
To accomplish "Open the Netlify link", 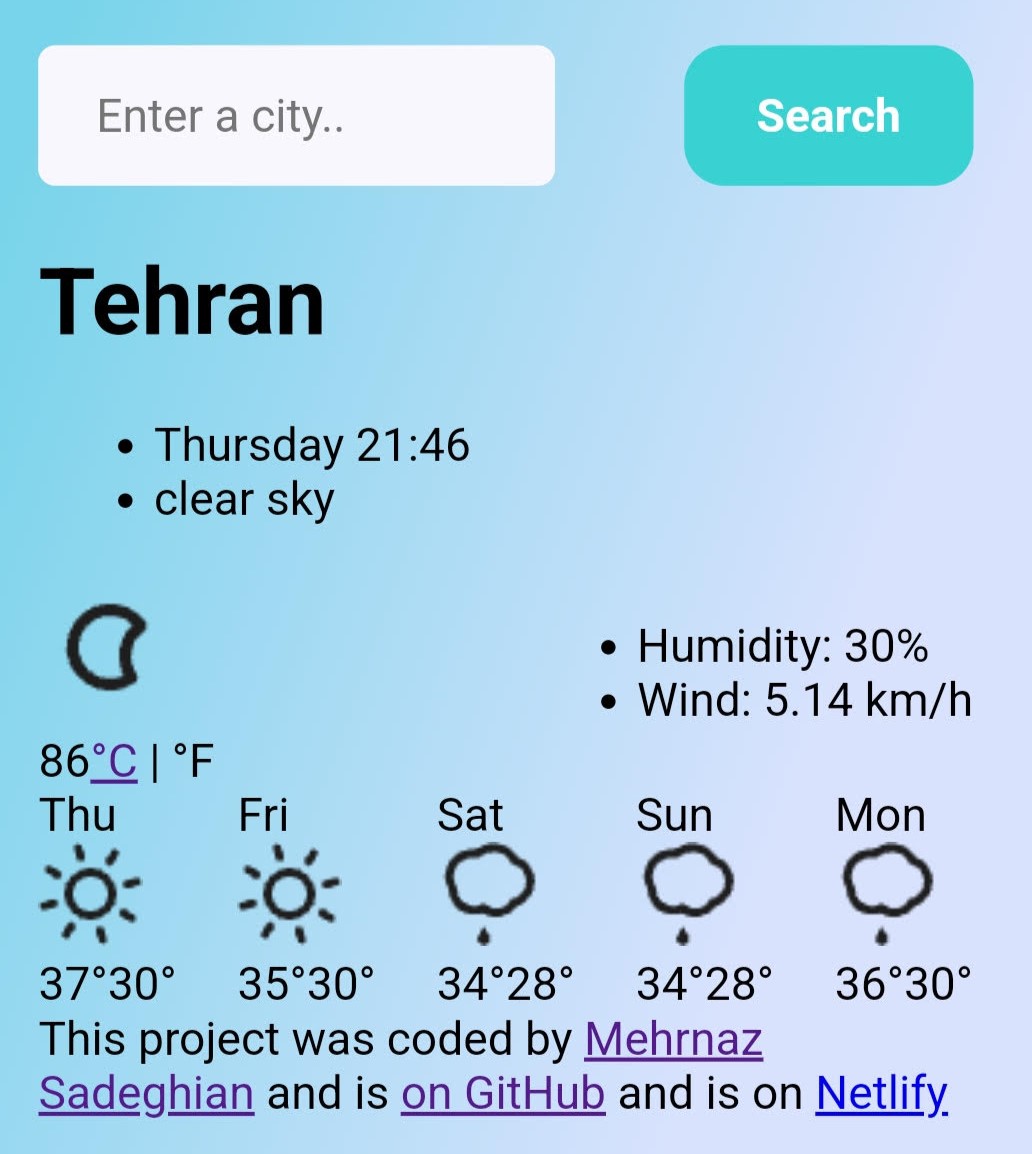I will [x=881, y=1093].
